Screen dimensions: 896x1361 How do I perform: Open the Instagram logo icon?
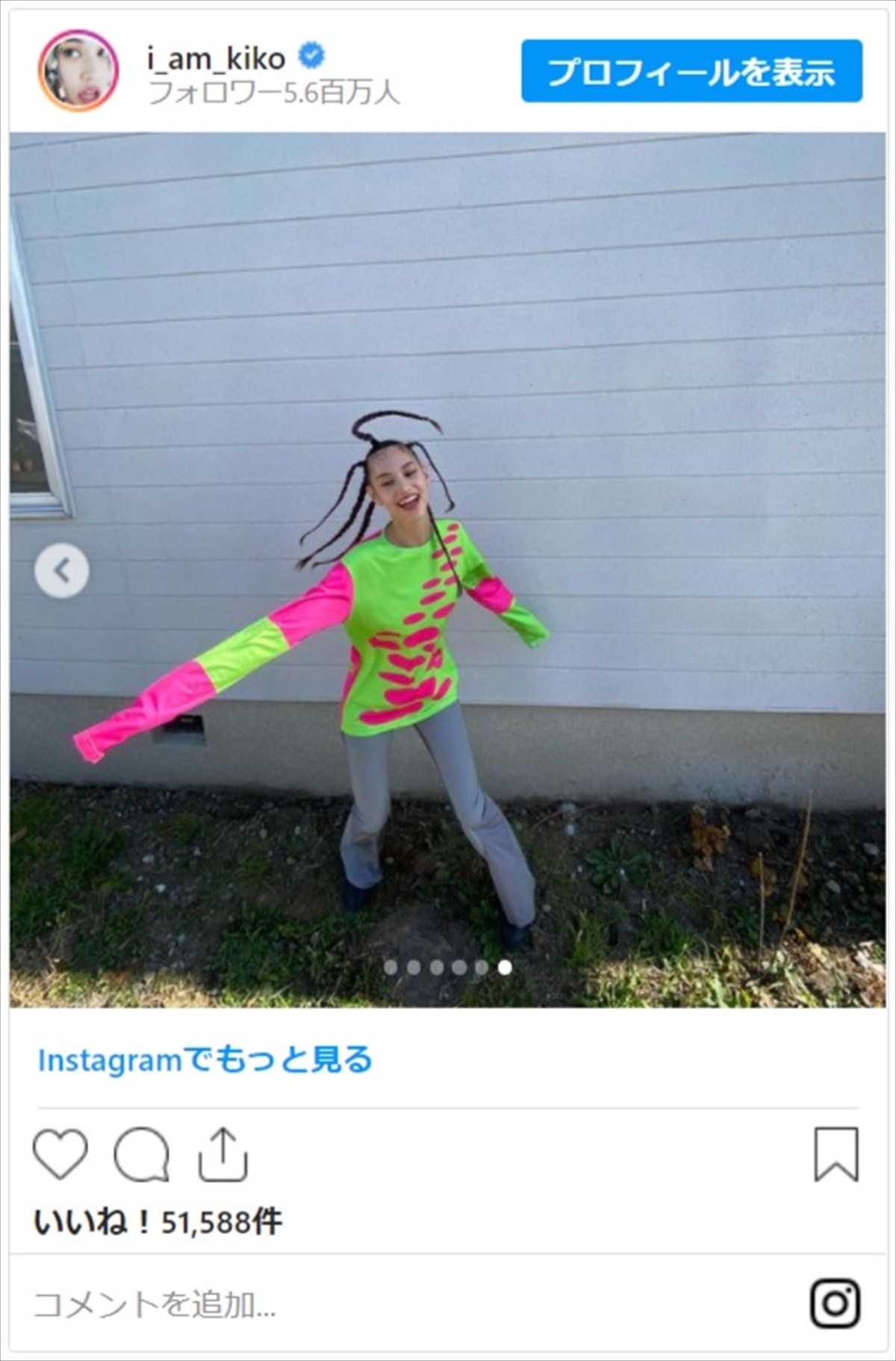pyautogui.click(x=835, y=1304)
